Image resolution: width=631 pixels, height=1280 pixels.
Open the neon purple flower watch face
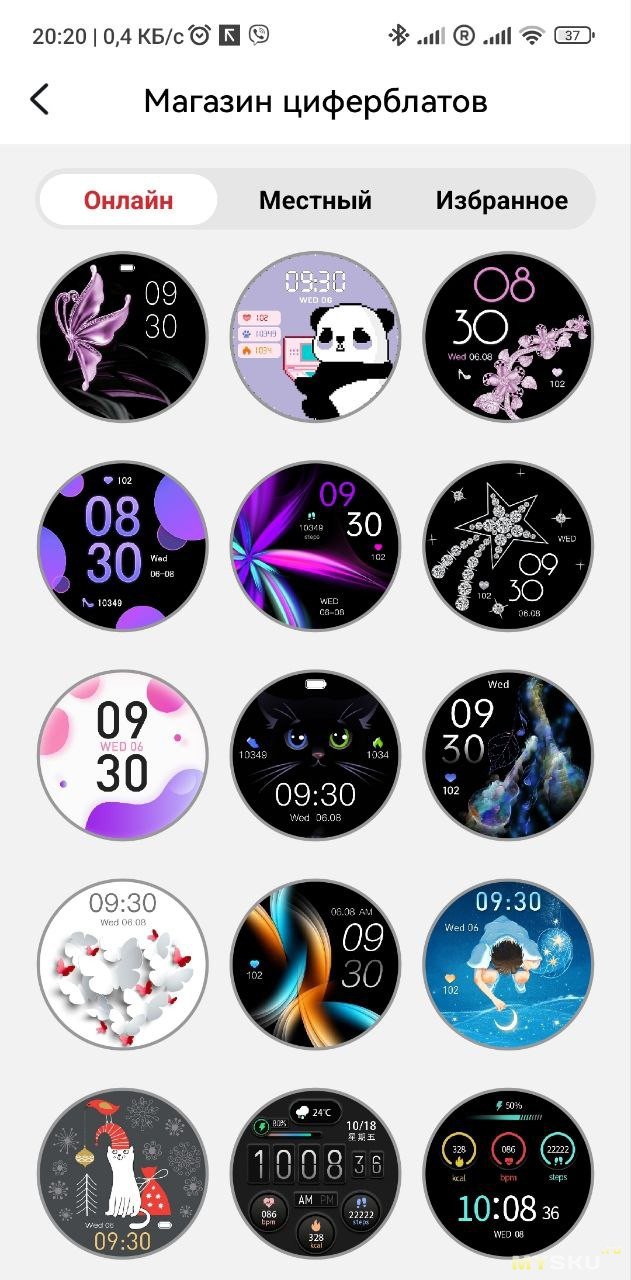click(x=315, y=546)
